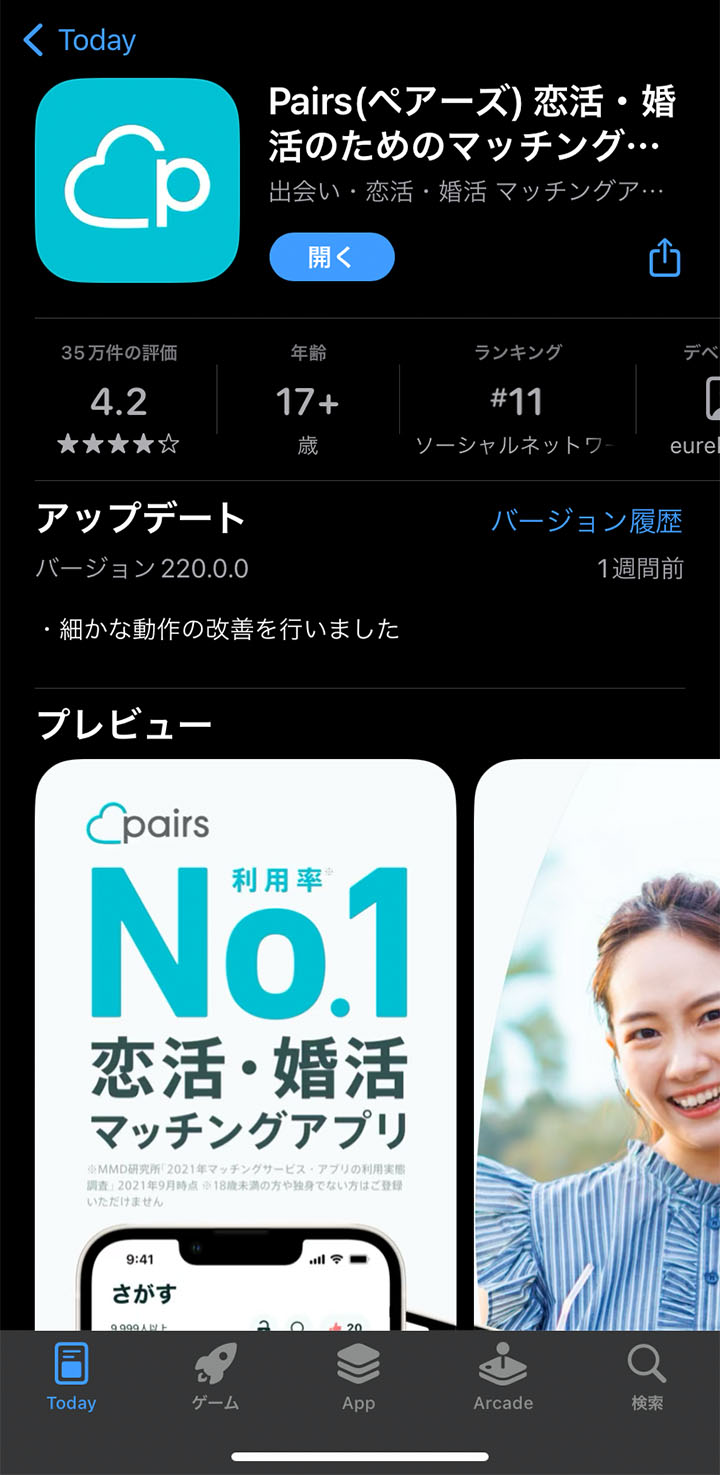720x1475 pixels.
Task: Open the 検索 tab
Action: point(647,1378)
